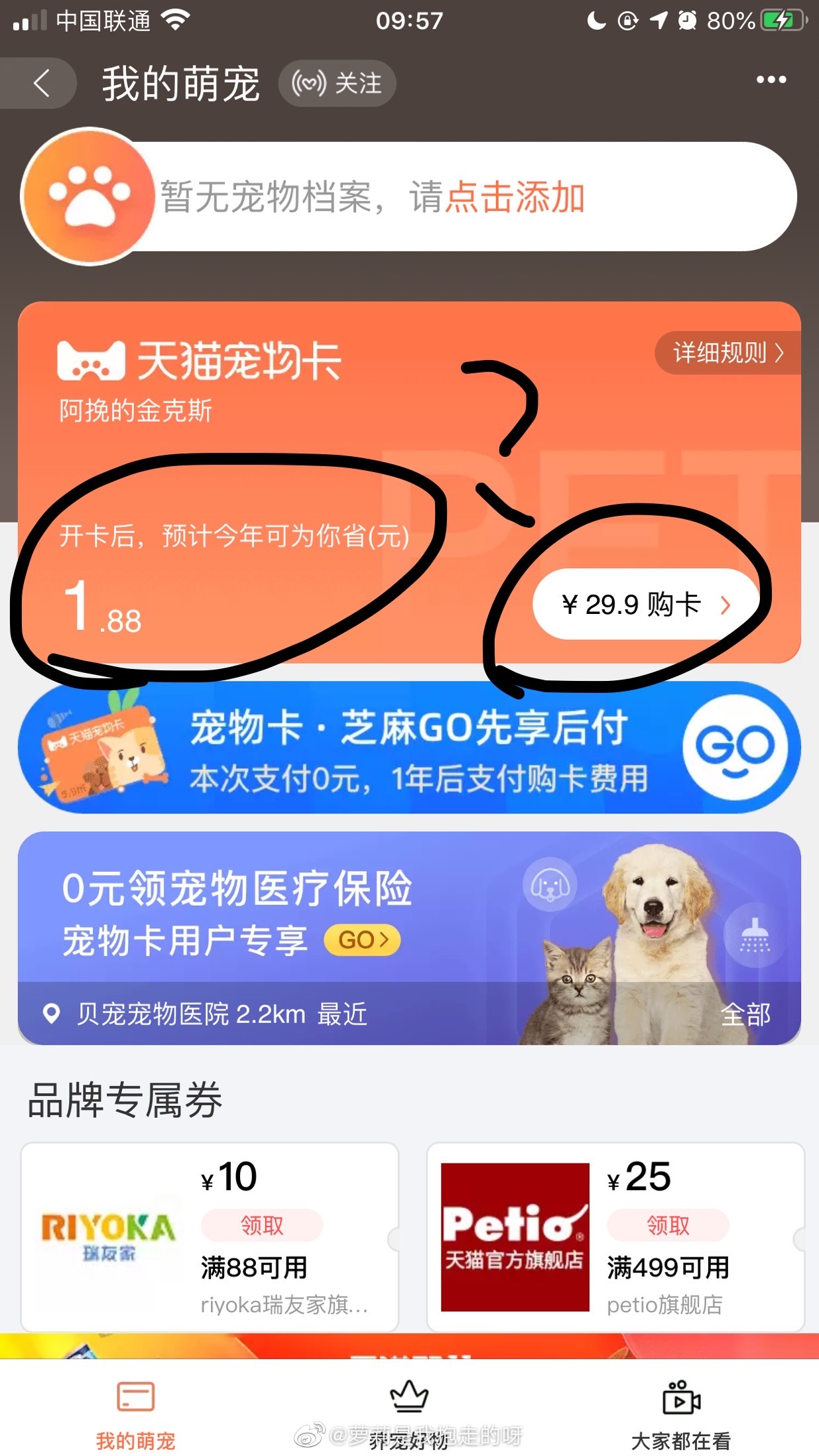Viewport: 819px width, 1456px height.
Task: Claim the ¥25 Petio coupon
Action: point(668,1225)
